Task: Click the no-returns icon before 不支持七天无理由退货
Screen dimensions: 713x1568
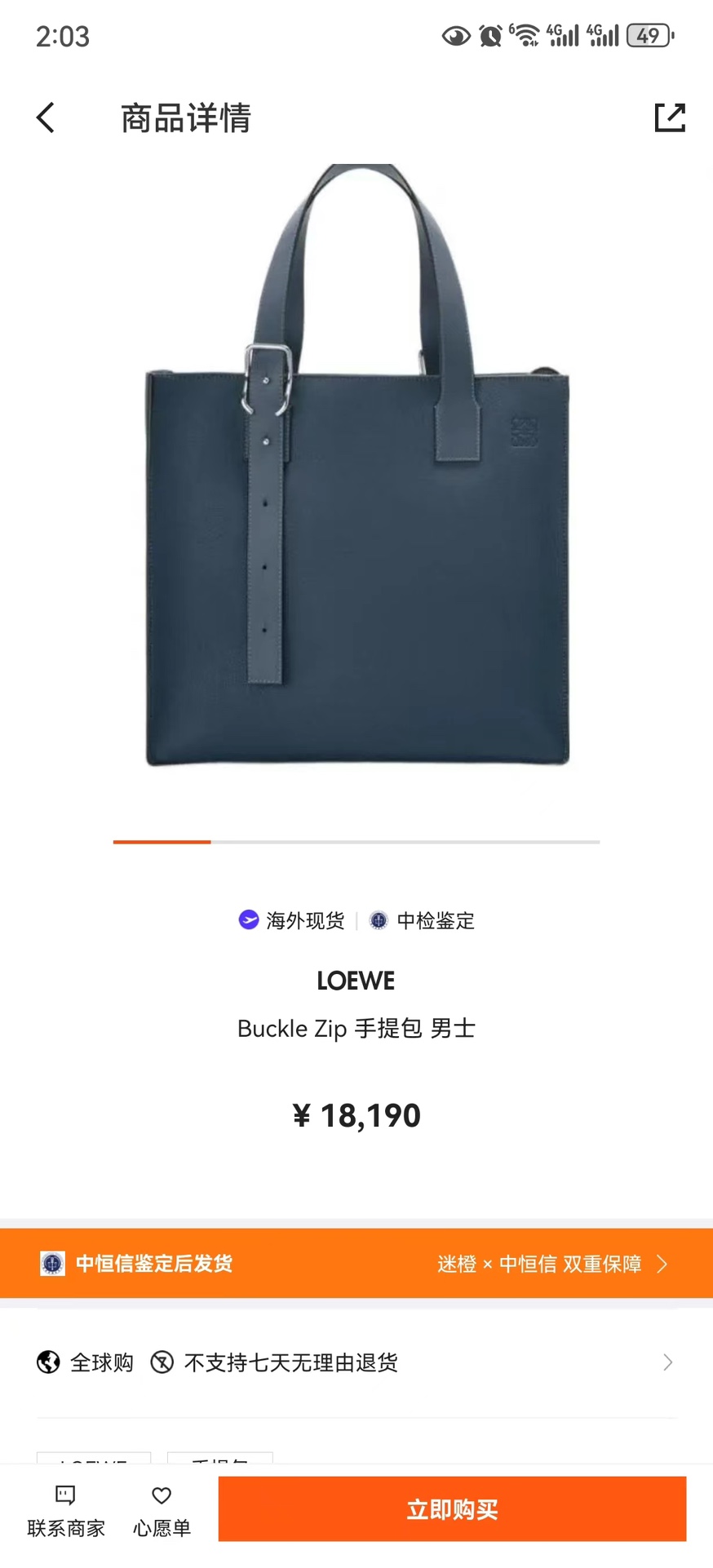Action: 163,1362
